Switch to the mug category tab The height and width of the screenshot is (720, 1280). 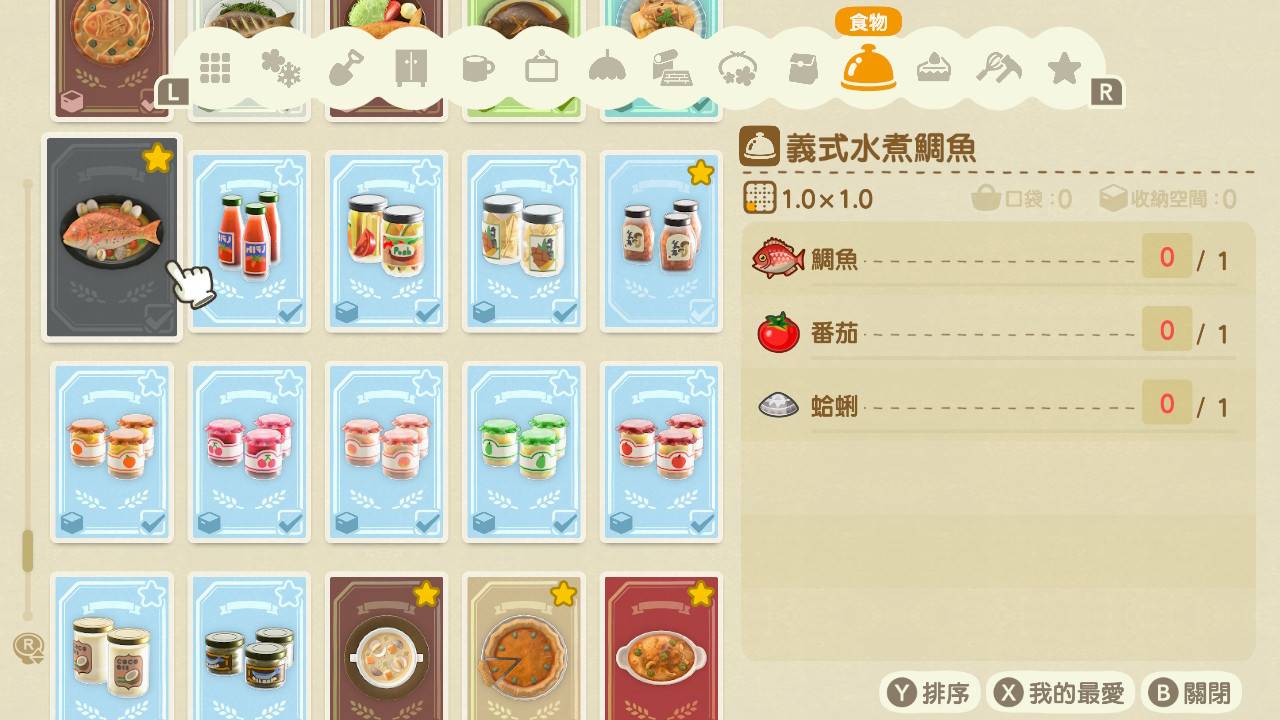477,69
